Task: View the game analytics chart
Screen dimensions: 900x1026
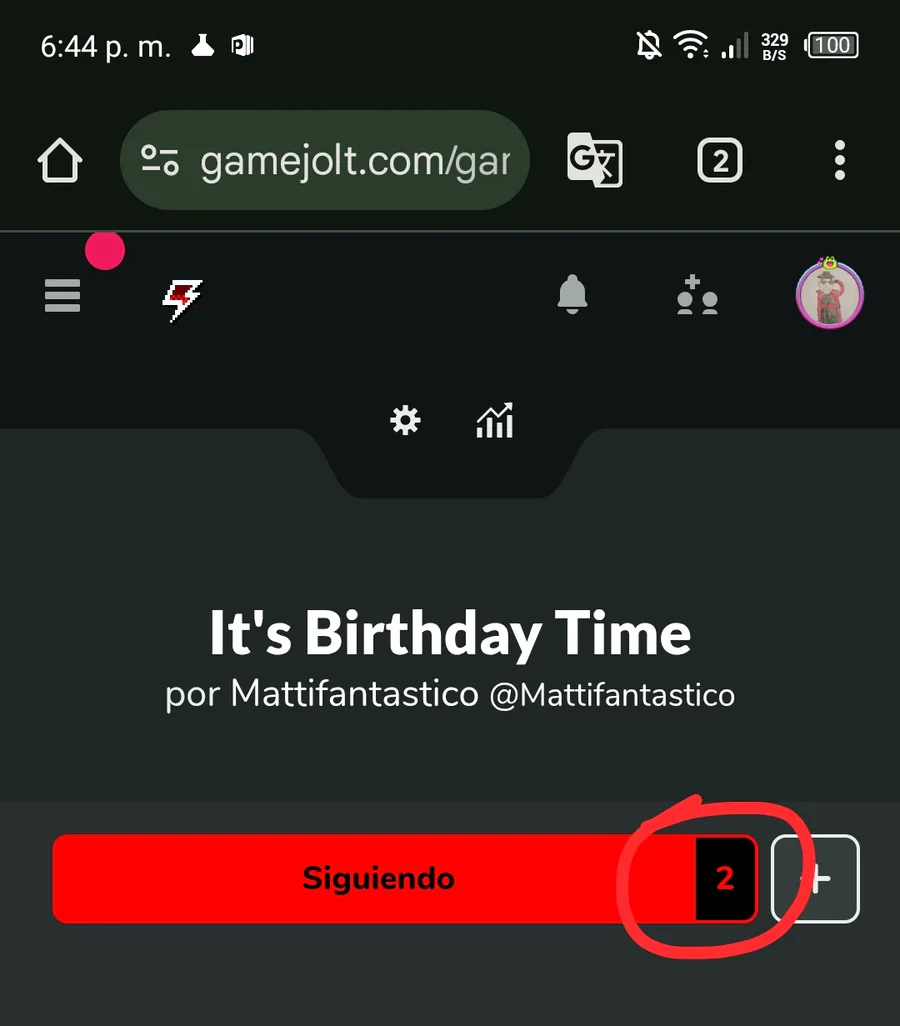Action: pyautogui.click(x=495, y=421)
